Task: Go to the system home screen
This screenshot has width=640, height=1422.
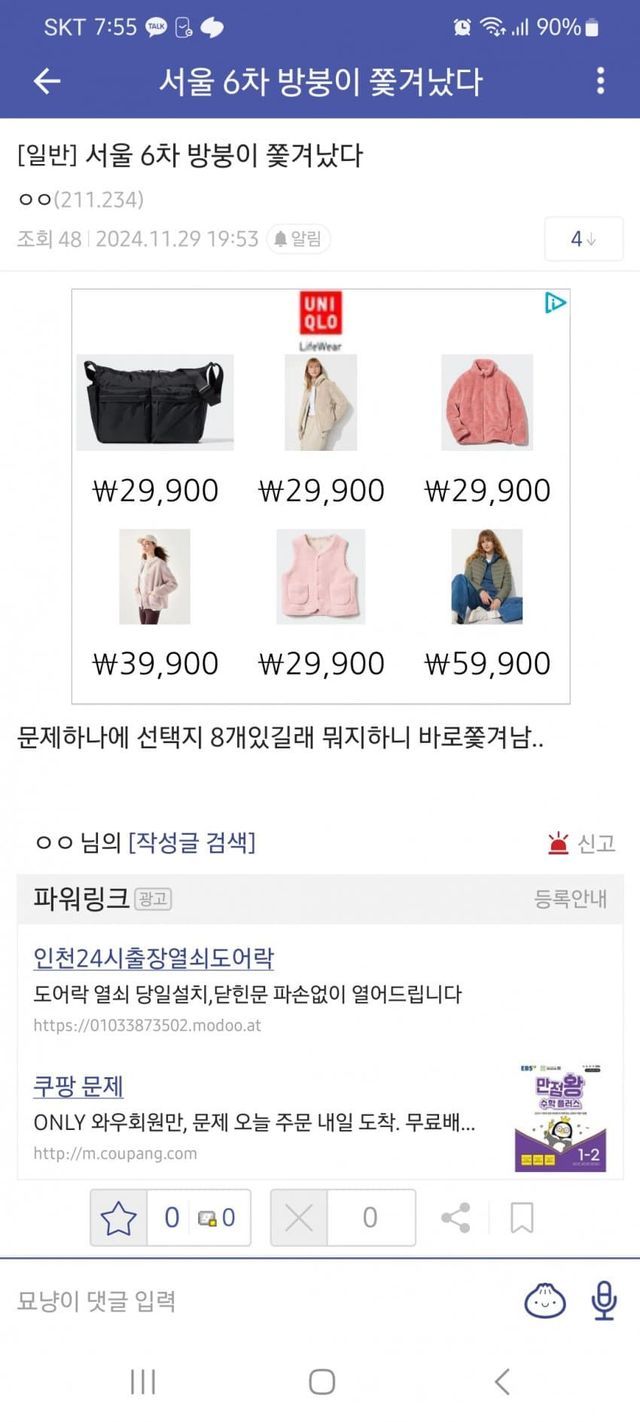Action: (x=321, y=1382)
